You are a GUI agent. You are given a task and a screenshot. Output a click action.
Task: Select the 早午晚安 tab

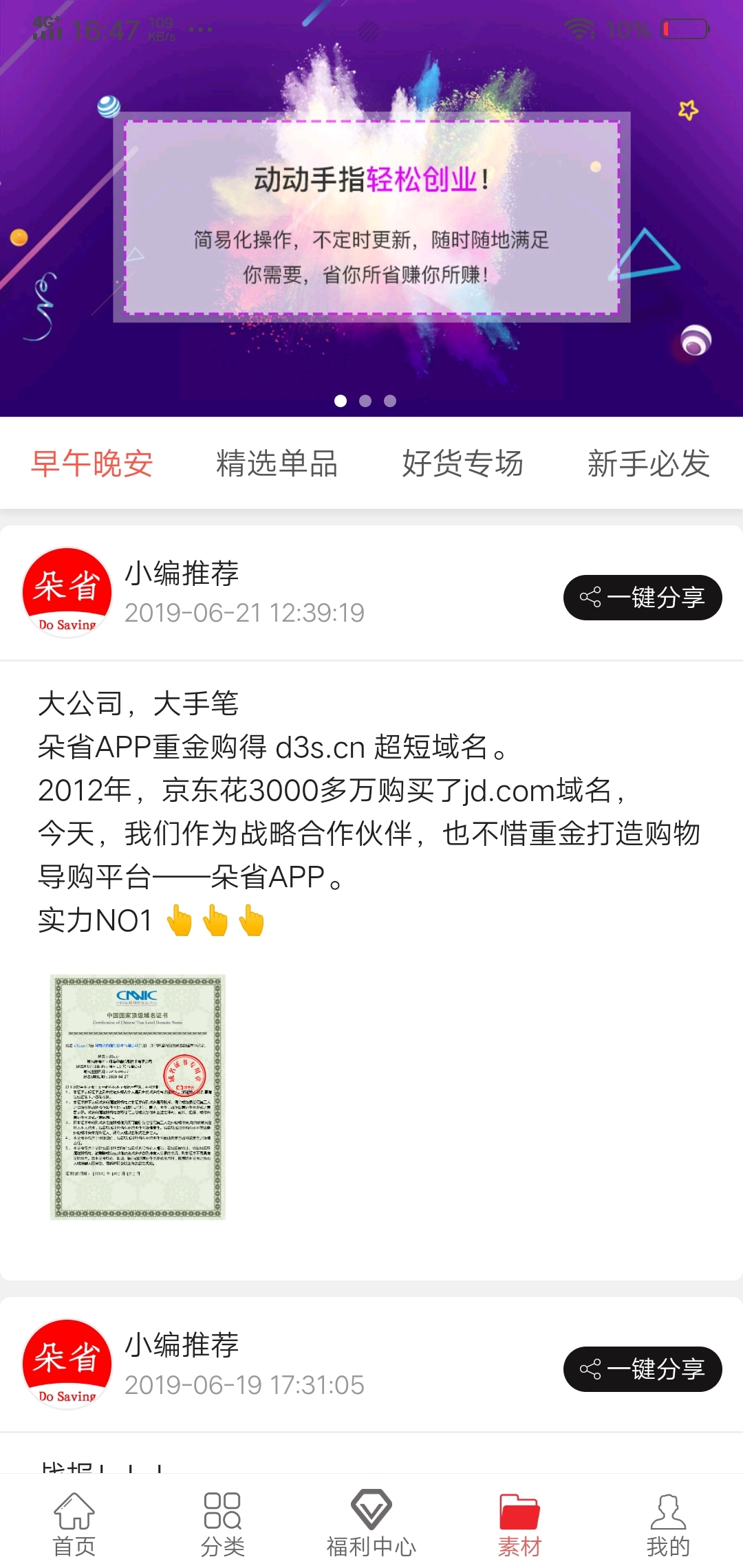[92, 464]
